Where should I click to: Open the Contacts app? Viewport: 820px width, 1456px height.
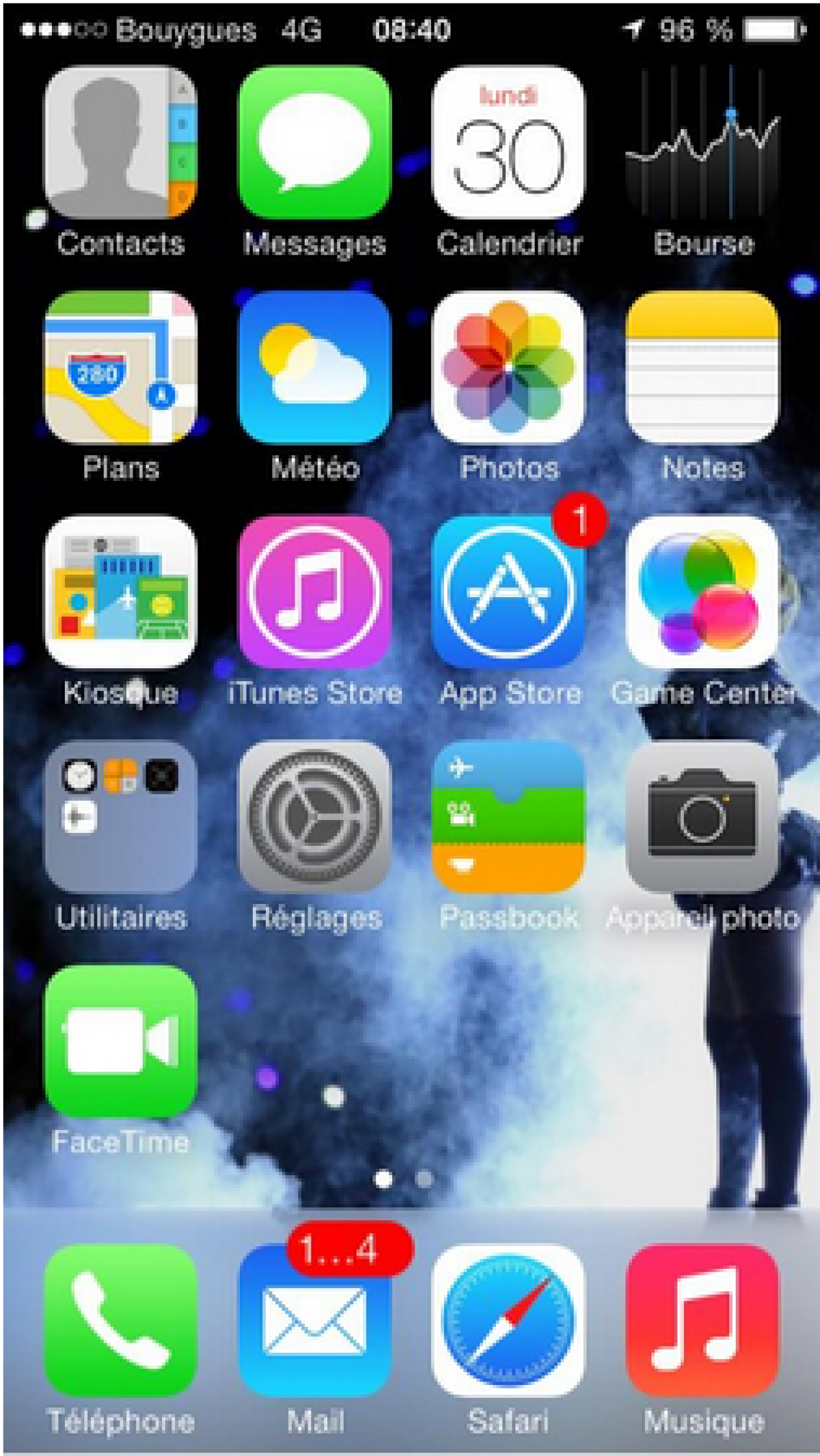(120, 142)
